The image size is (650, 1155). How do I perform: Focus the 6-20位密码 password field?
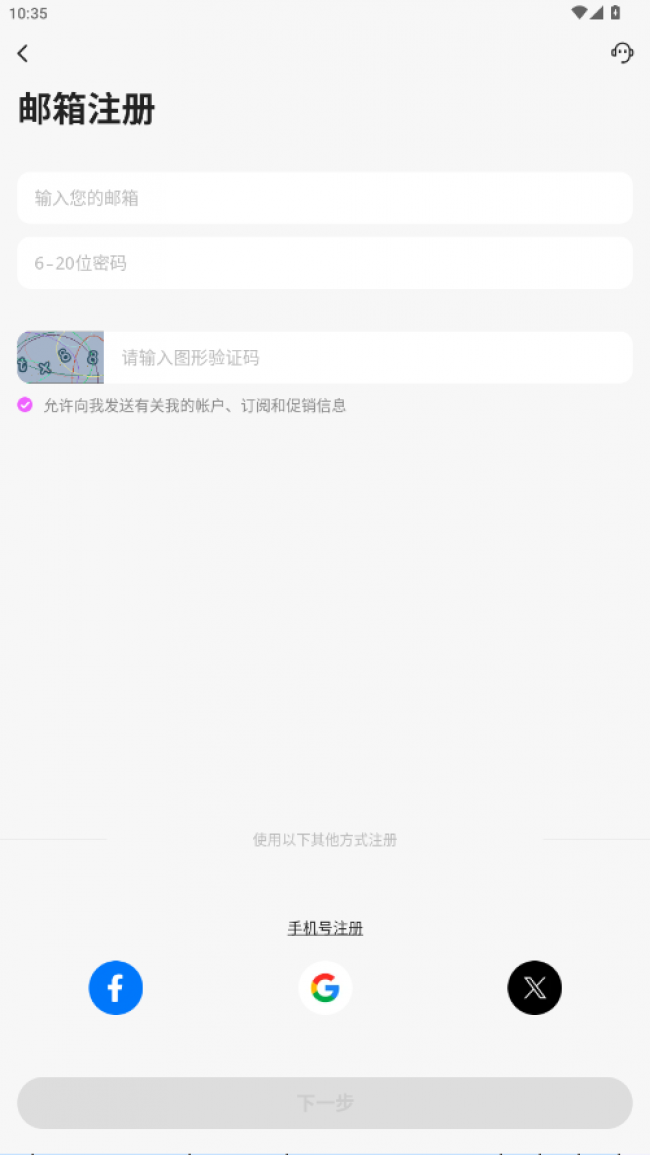point(324,263)
